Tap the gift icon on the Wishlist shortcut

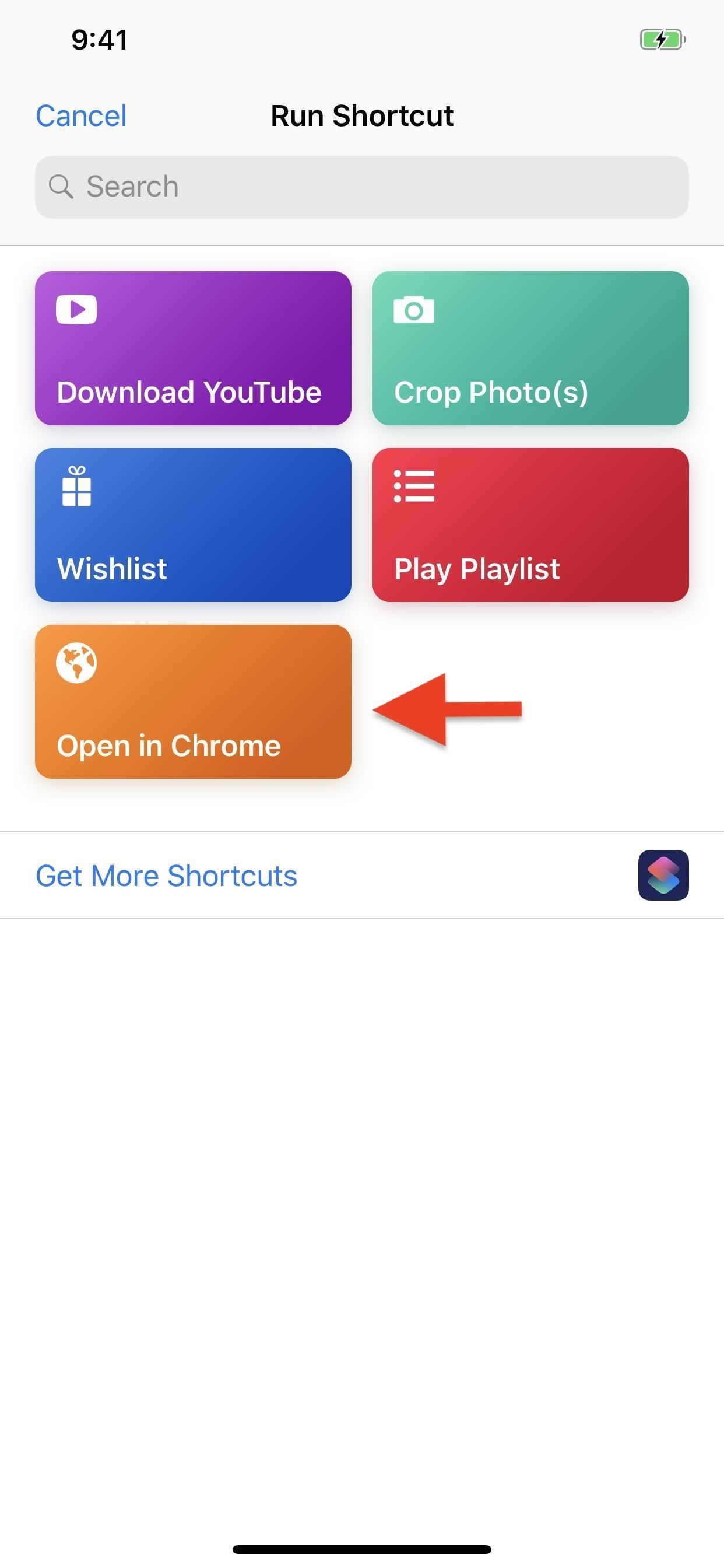(76, 487)
